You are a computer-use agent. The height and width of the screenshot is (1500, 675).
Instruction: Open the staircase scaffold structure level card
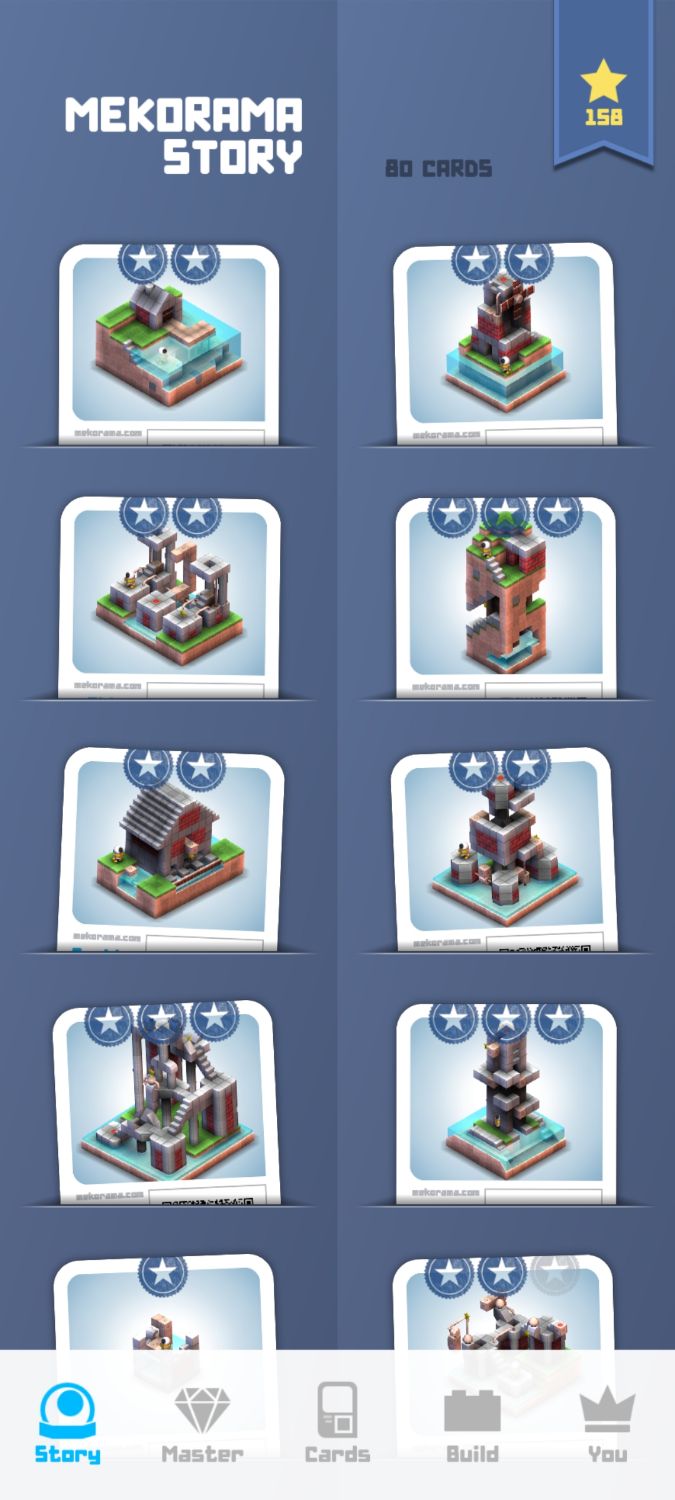pyautogui.click(x=165, y=1103)
